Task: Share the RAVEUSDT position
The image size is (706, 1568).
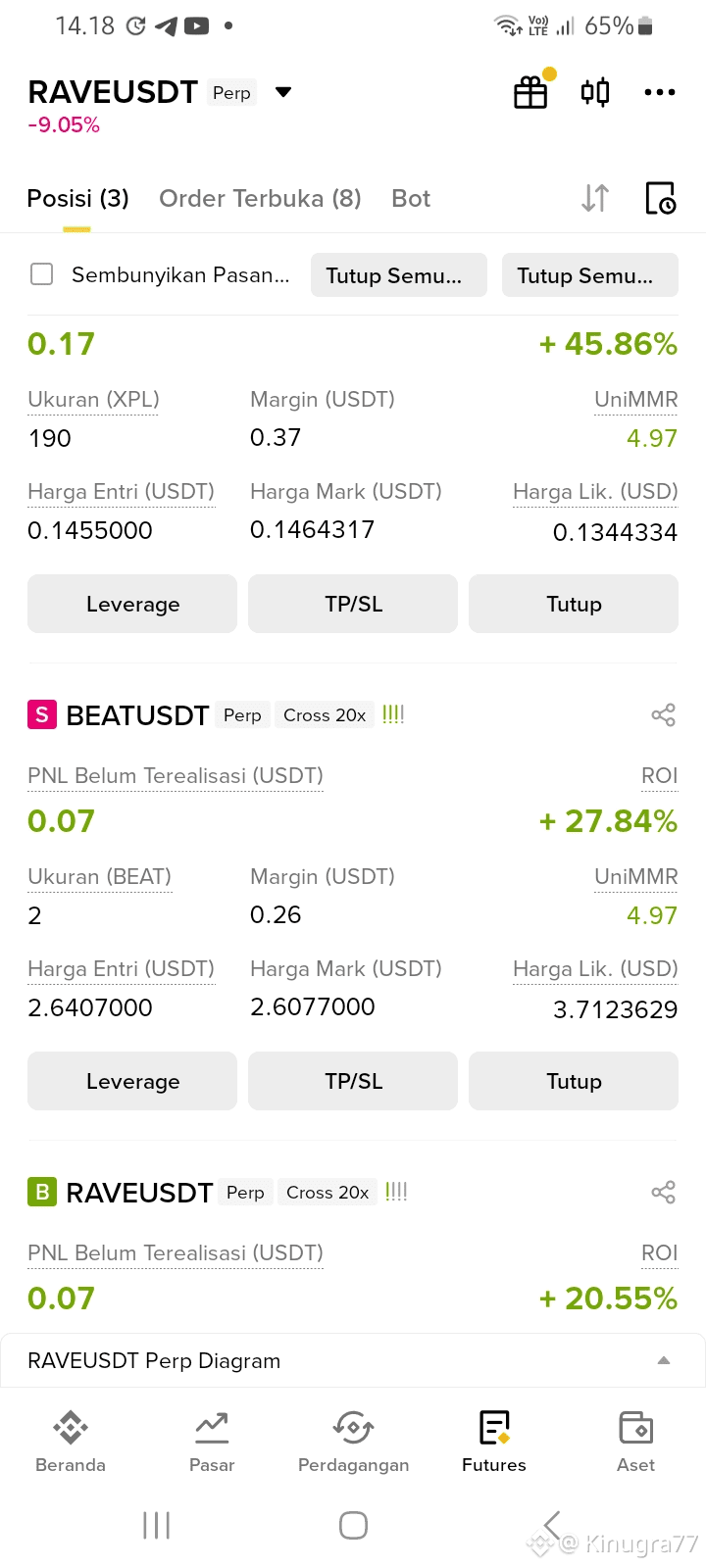Action: pyautogui.click(x=664, y=1193)
